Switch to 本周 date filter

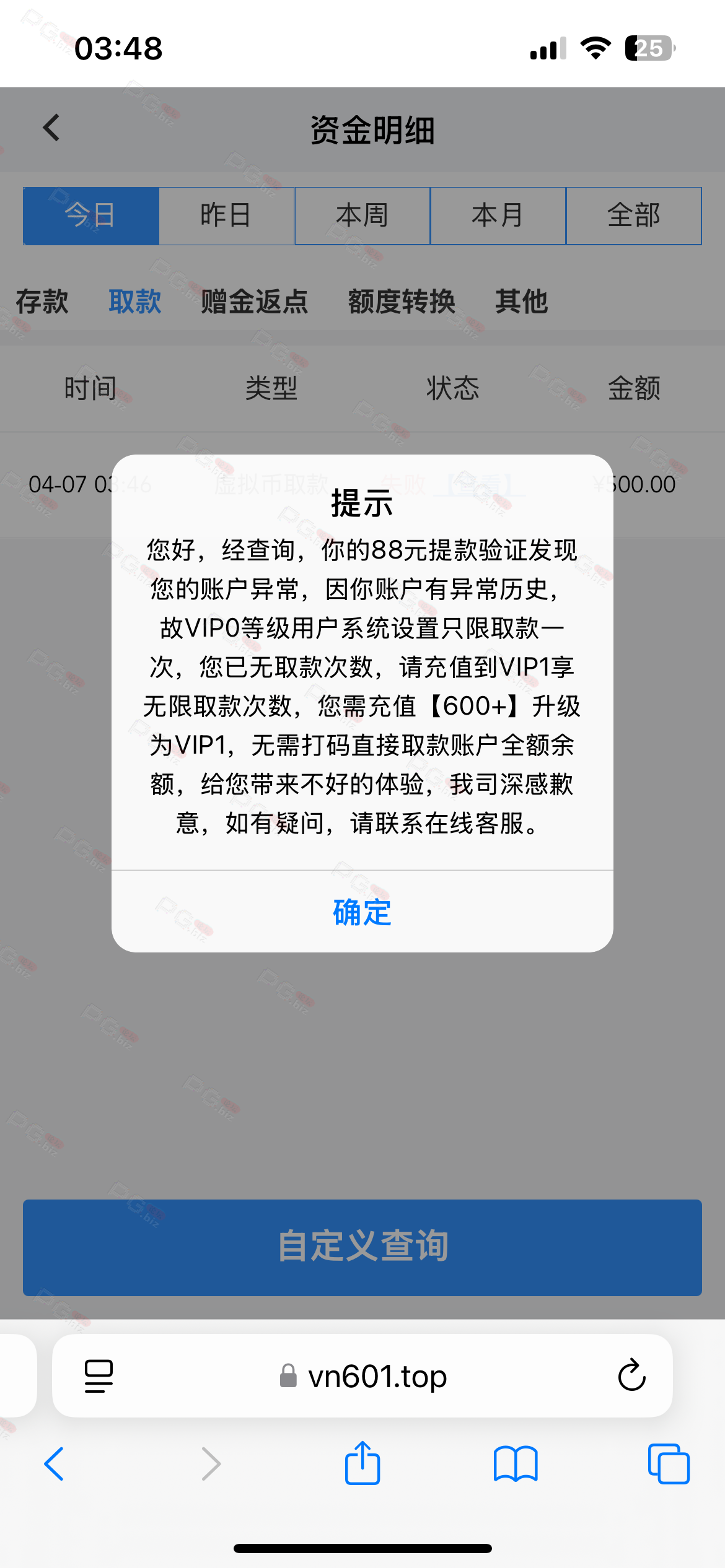tap(362, 216)
